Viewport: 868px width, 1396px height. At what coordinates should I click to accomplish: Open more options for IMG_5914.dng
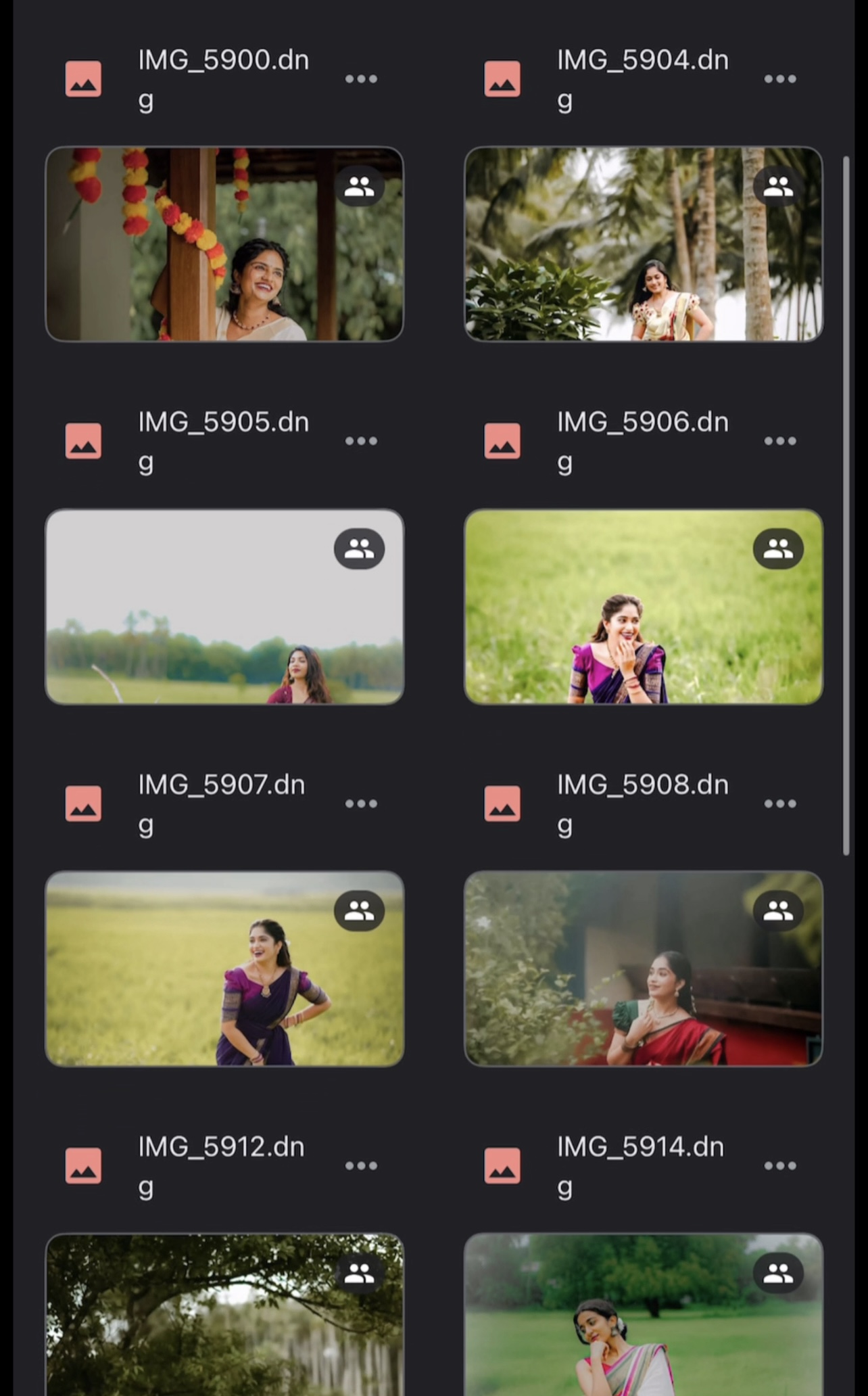click(780, 1165)
